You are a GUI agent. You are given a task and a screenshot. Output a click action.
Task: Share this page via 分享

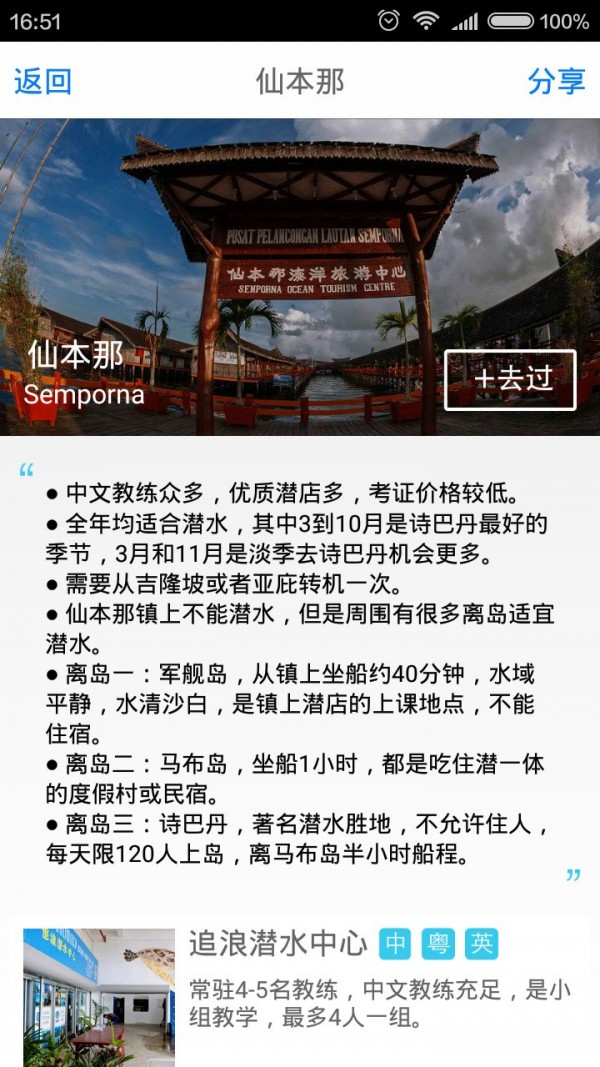556,81
